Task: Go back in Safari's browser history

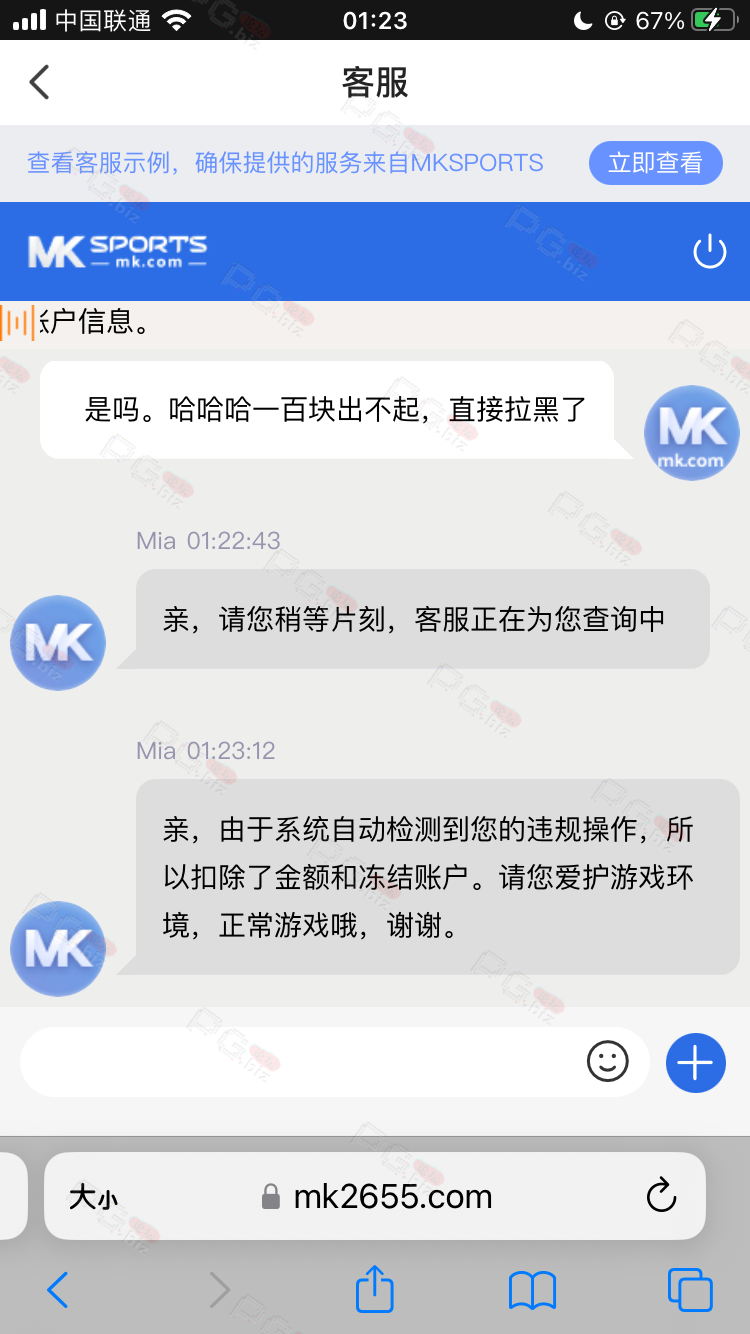Action: [58, 1290]
